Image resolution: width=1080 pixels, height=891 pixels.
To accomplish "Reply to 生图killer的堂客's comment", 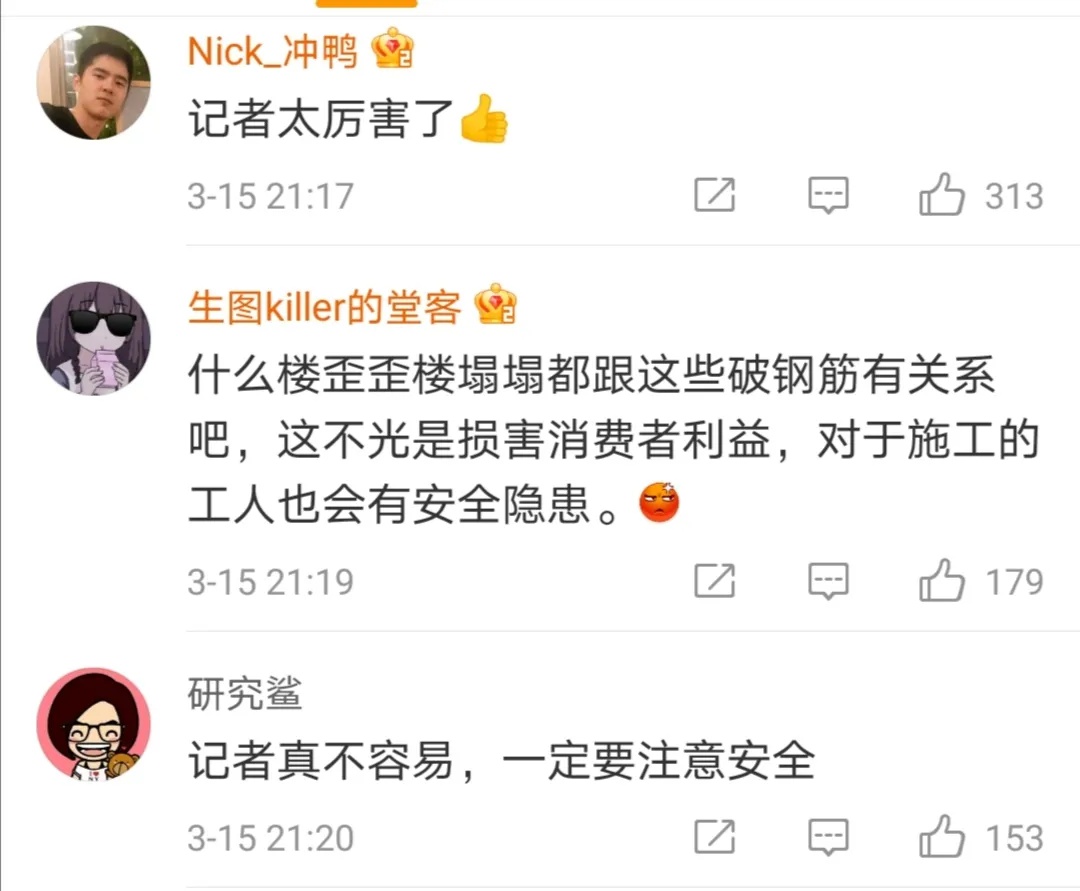I will pyautogui.click(x=828, y=581).
